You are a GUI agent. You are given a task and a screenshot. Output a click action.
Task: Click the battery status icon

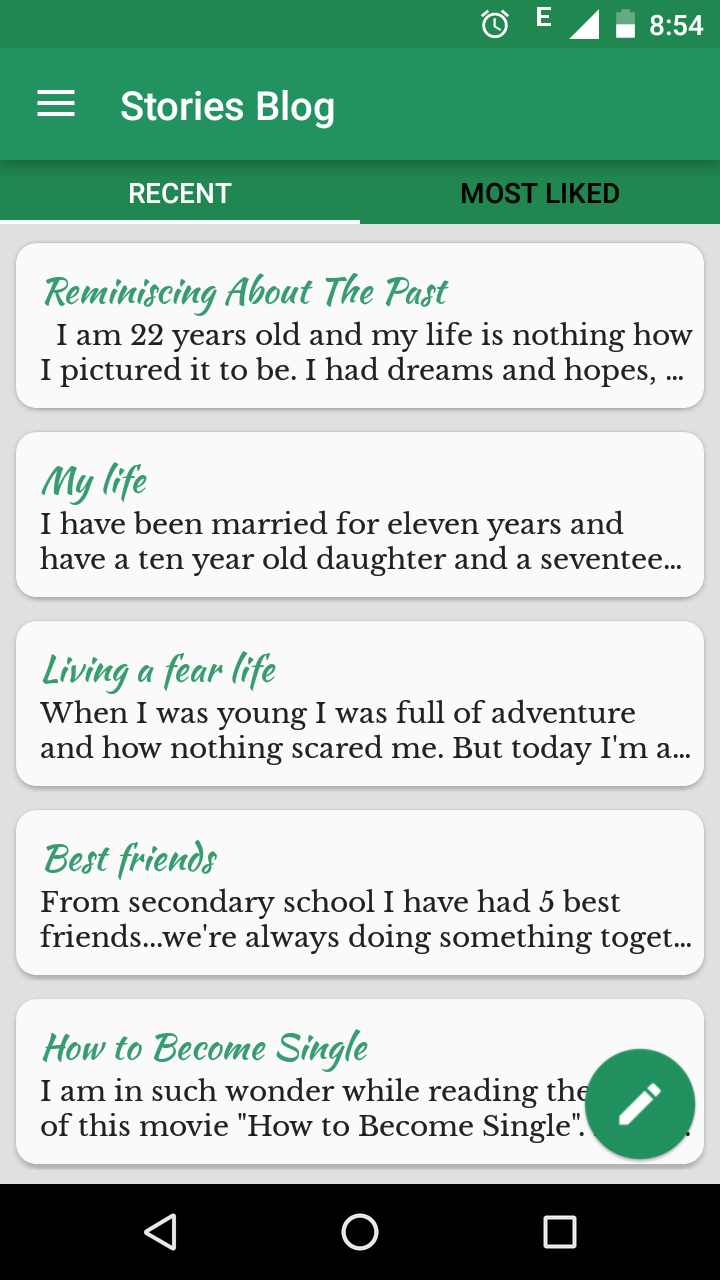pyautogui.click(x=625, y=23)
